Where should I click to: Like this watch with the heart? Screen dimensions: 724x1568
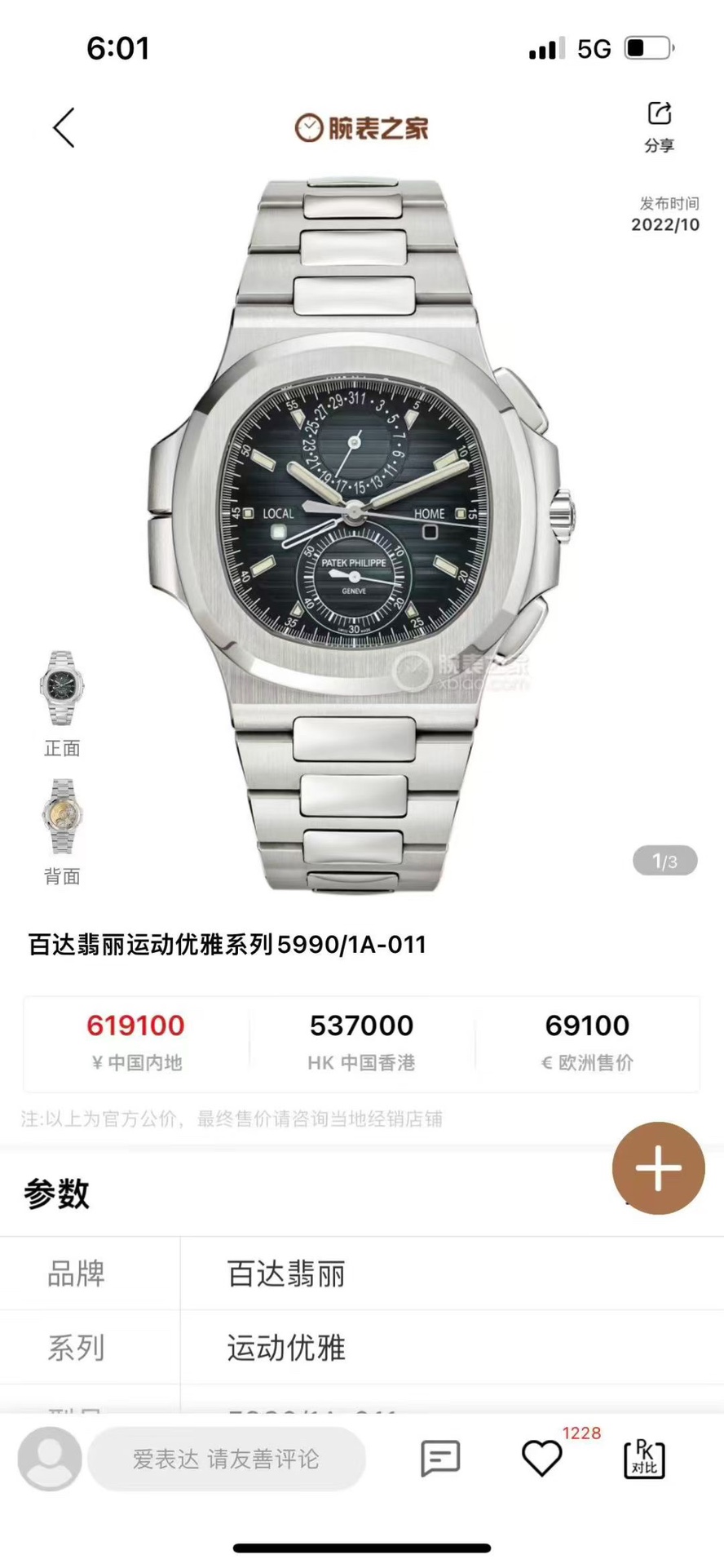[541, 1458]
